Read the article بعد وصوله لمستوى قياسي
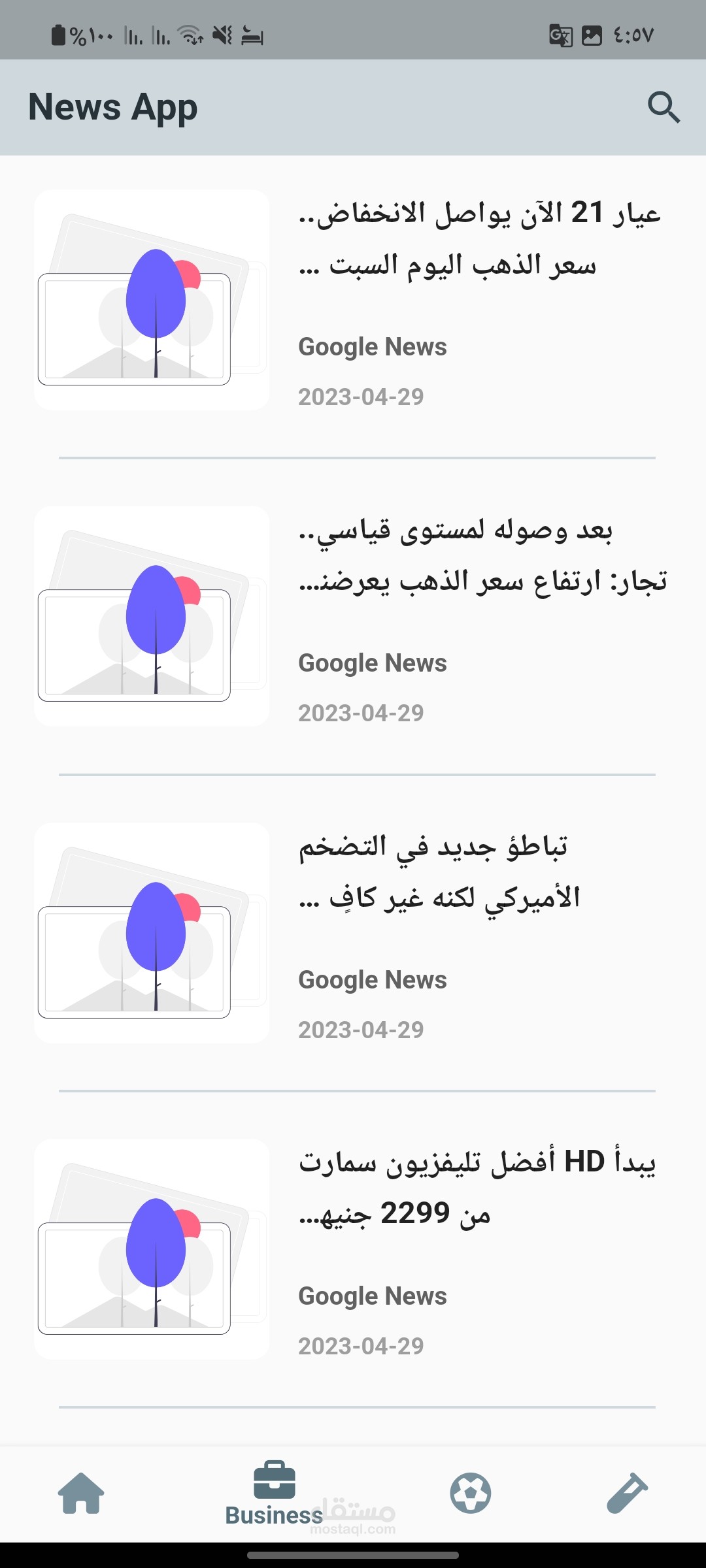 (482, 555)
